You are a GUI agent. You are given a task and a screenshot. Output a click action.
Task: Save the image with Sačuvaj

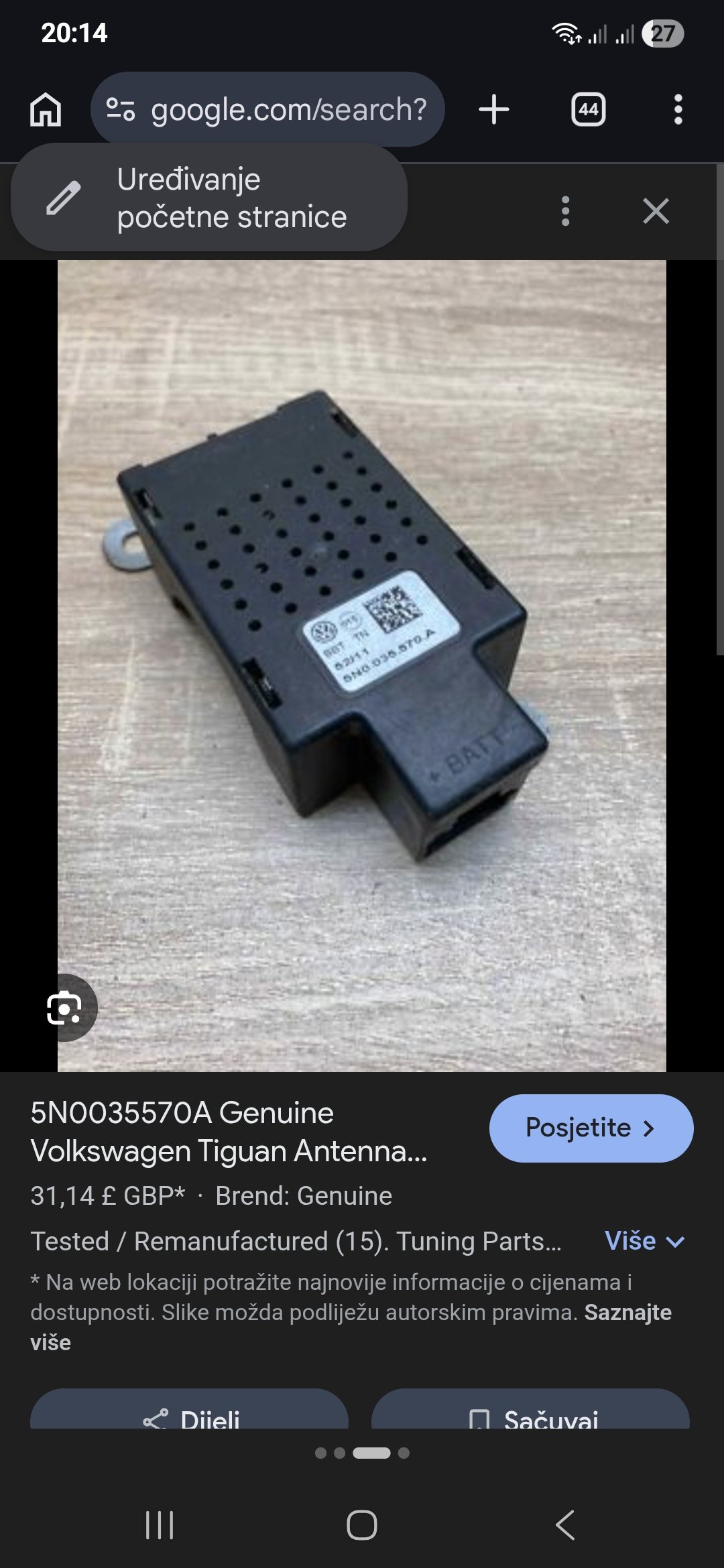[x=530, y=1414]
